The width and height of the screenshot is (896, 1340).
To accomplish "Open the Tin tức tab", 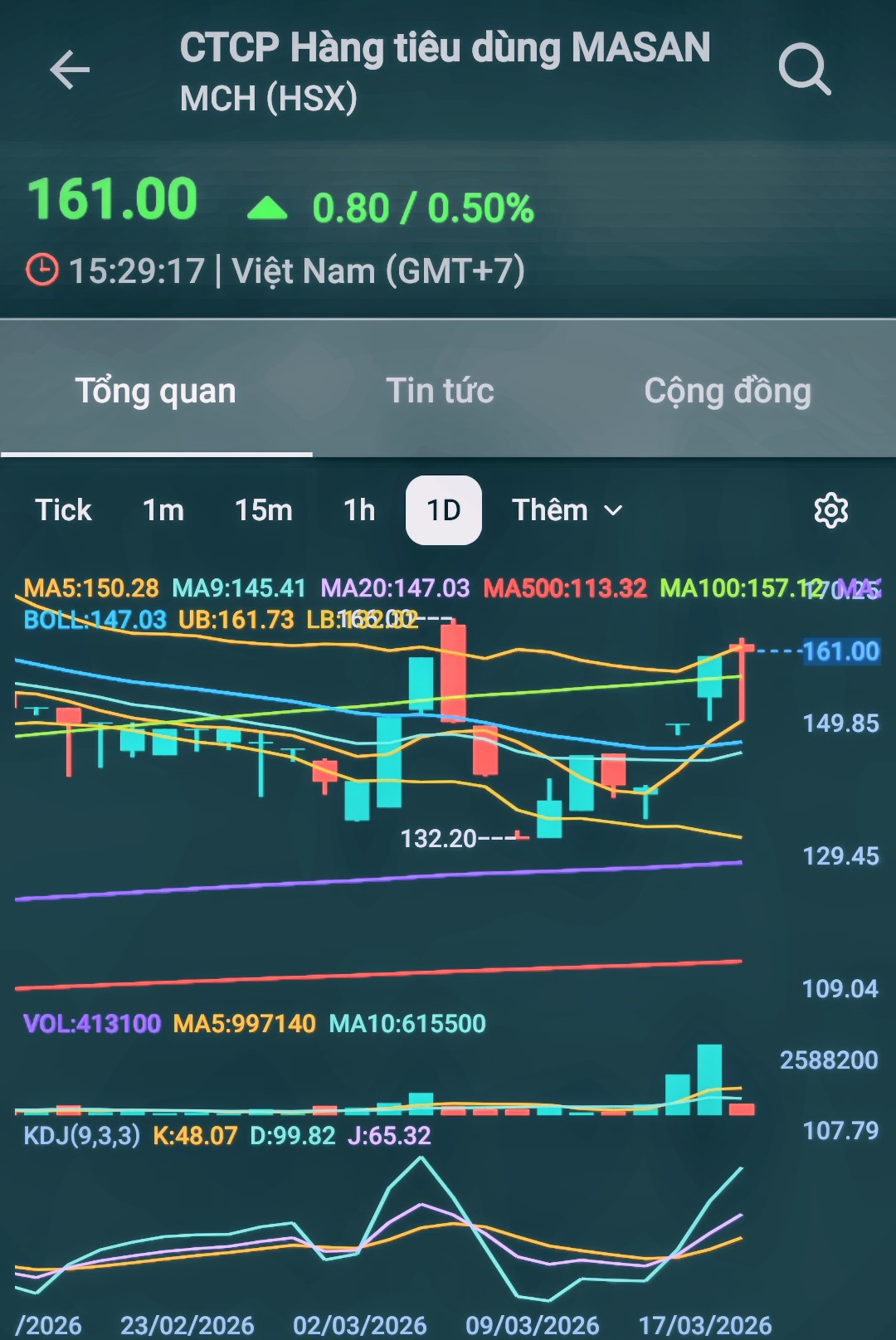I will (x=440, y=391).
